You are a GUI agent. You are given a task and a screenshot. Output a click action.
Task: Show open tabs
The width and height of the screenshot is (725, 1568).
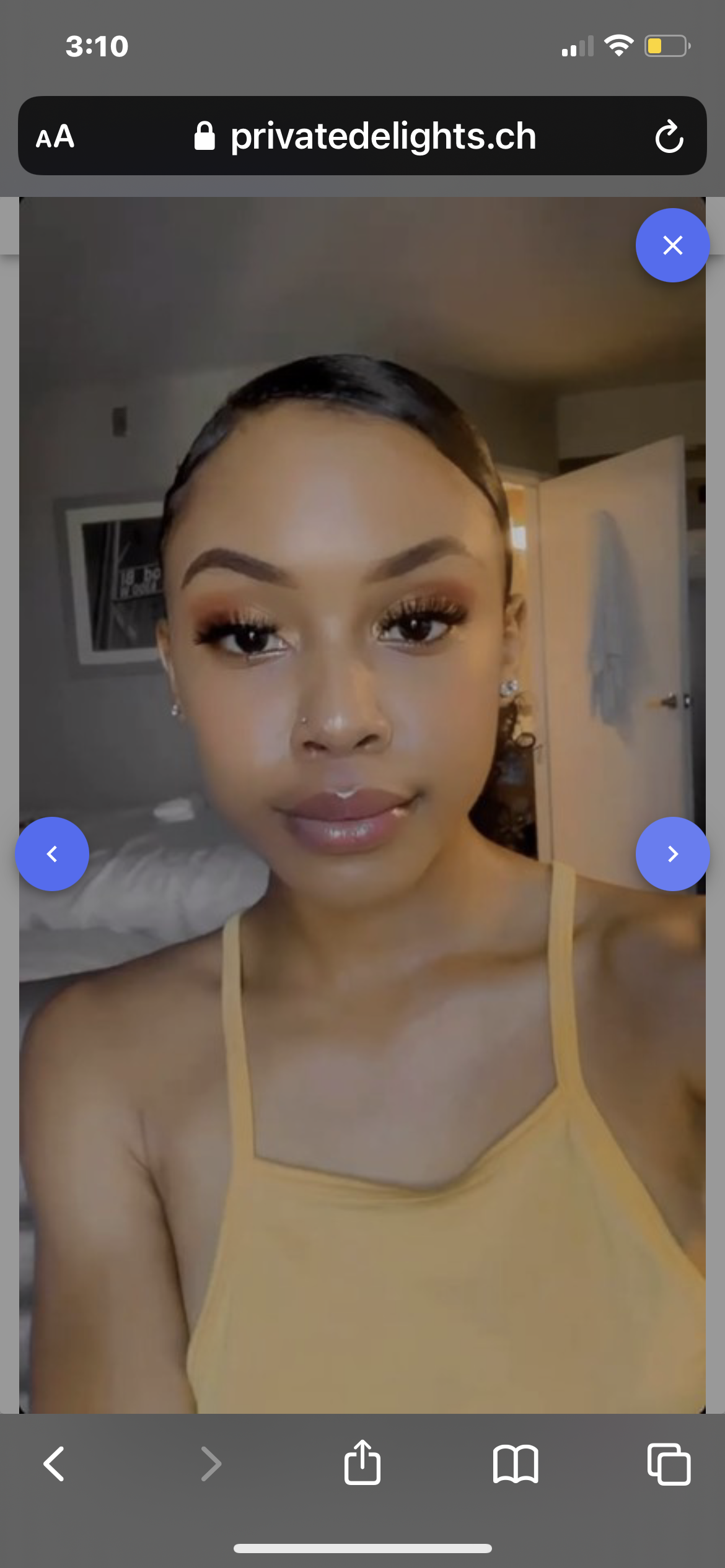(669, 1464)
